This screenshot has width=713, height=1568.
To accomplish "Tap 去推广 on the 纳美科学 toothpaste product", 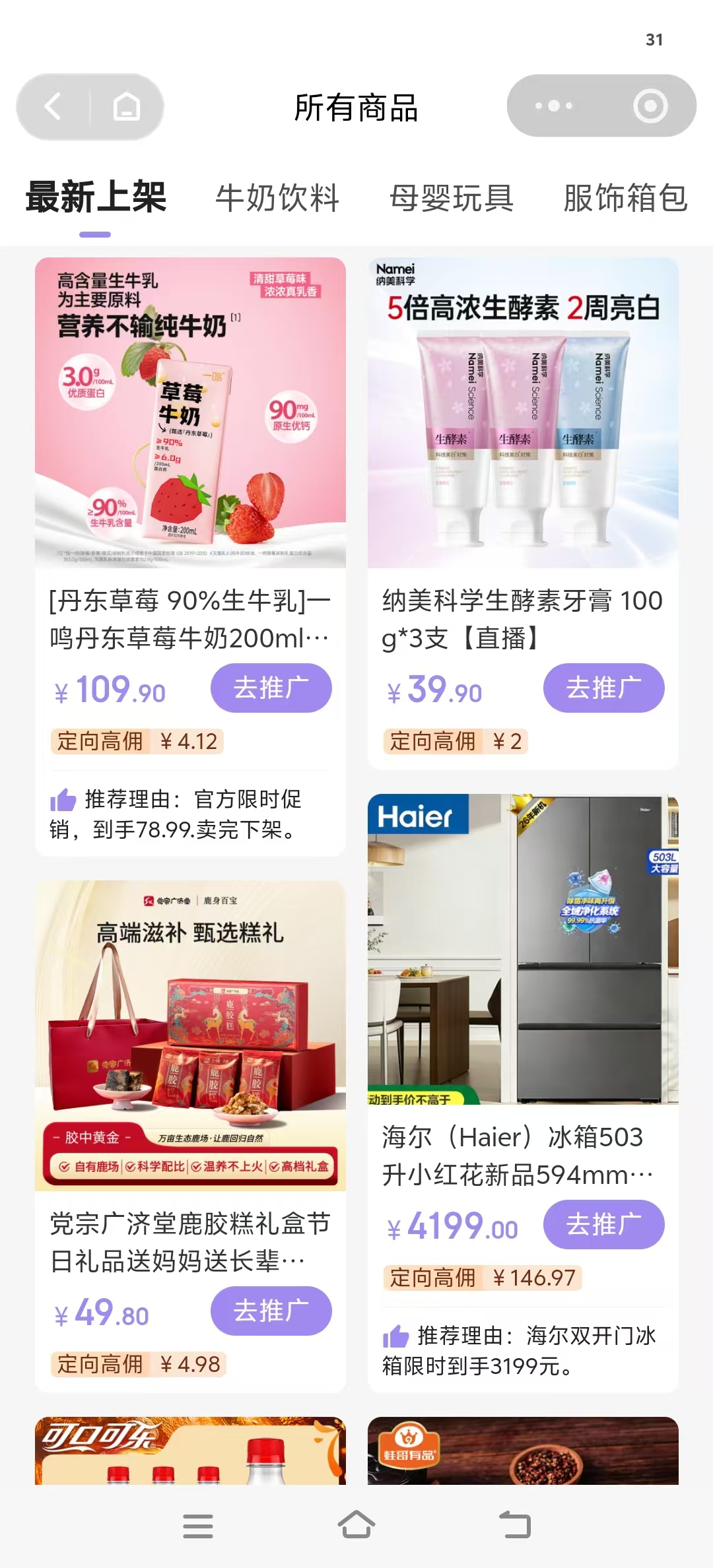I will 603,688.
